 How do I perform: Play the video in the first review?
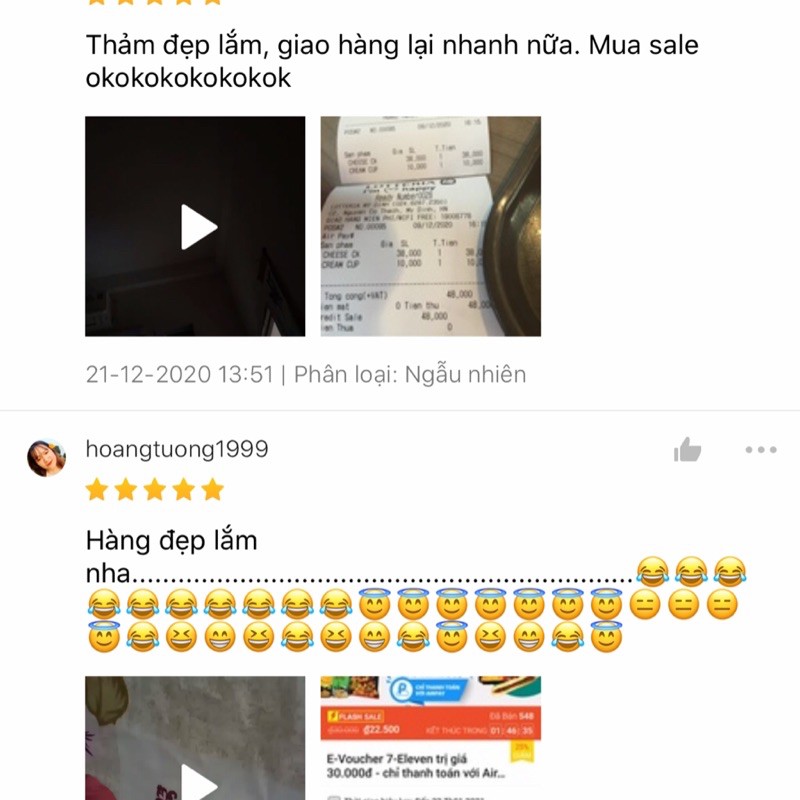[x=197, y=227]
